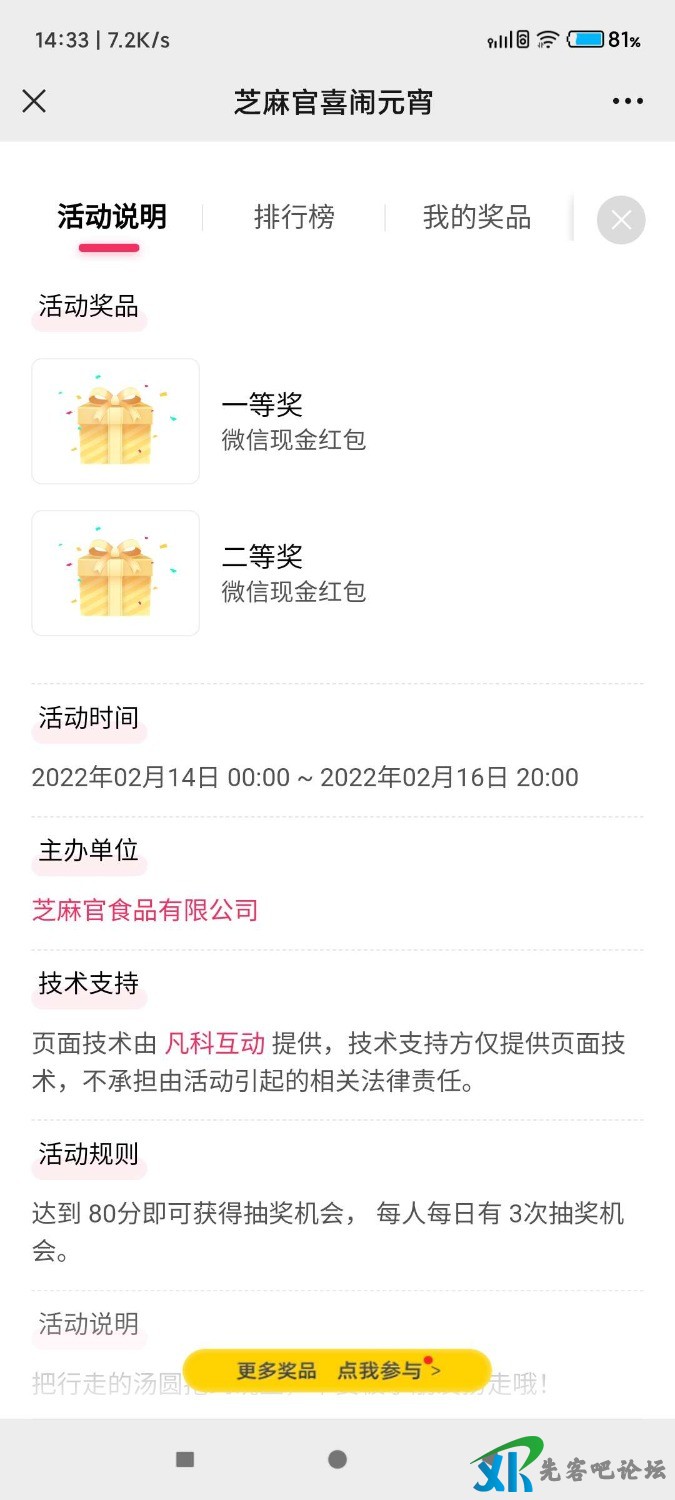Image resolution: width=675 pixels, height=1500 pixels.
Task: Open the 凡科互动 tech support link
Action: coord(215,1044)
